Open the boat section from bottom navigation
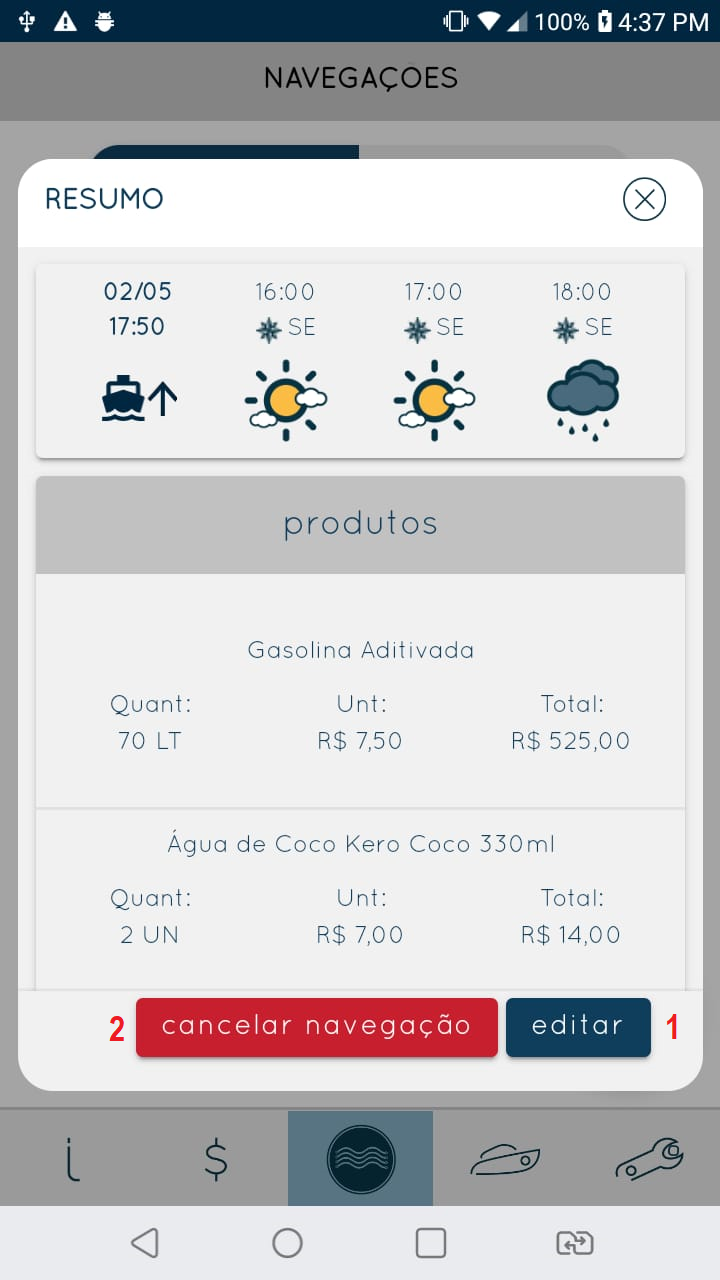The image size is (720, 1280). 504,1158
